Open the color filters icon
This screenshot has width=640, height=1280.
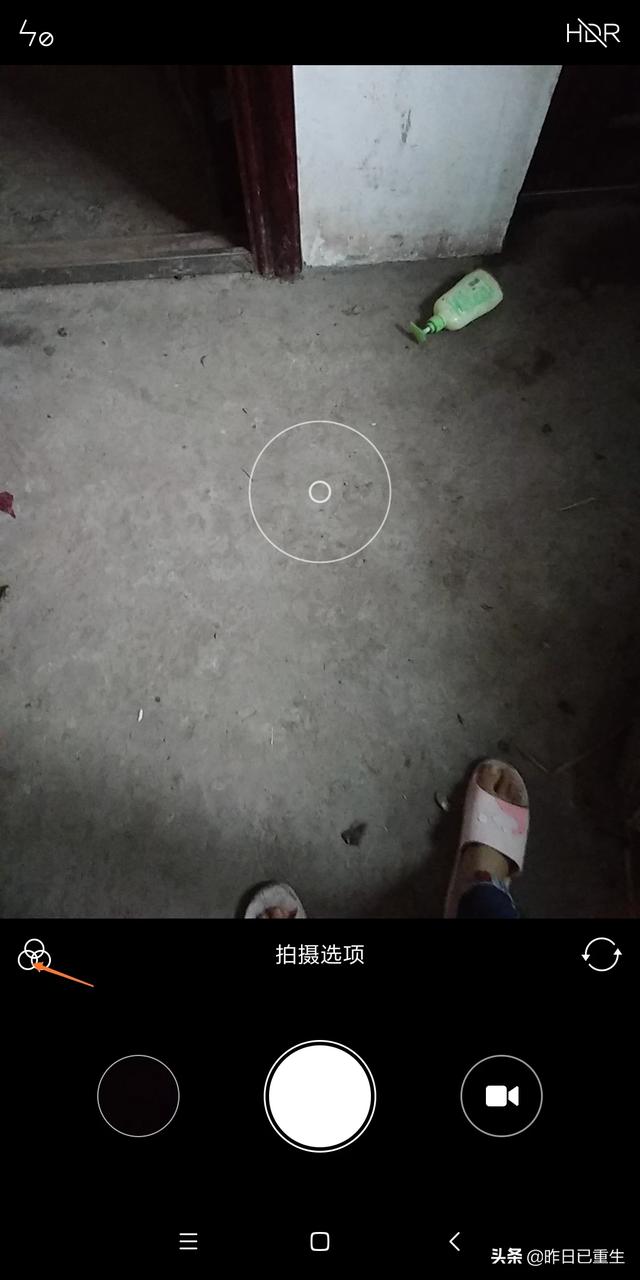pos(34,956)
